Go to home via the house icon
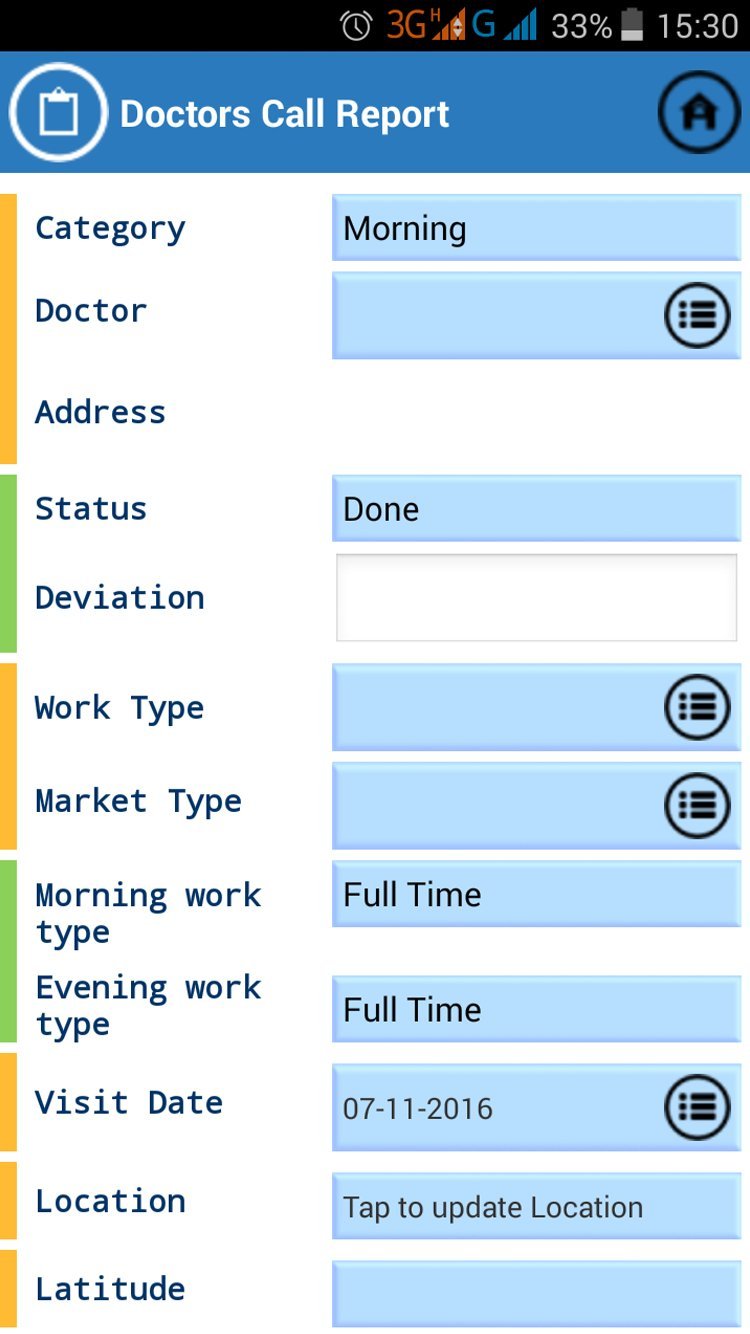 tap(699, 113)
